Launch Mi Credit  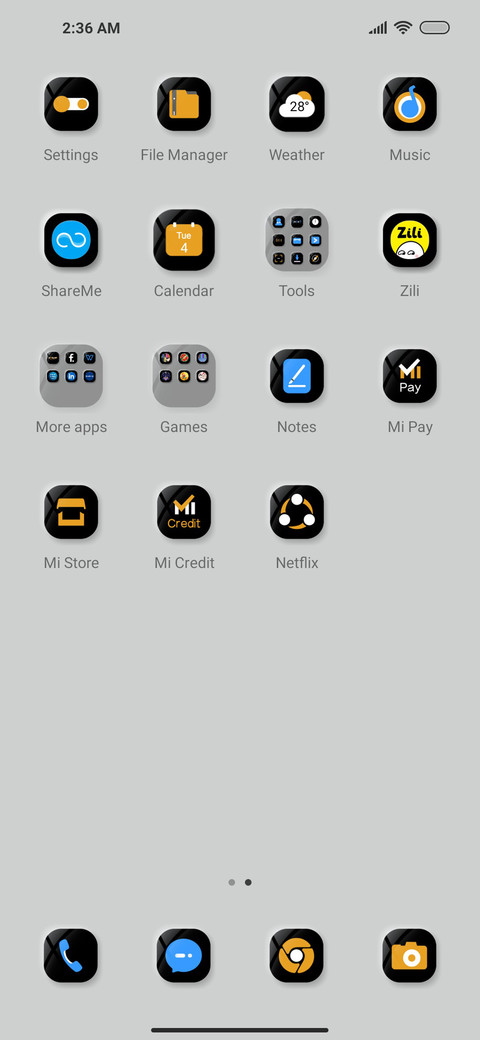tap(184, 512)
